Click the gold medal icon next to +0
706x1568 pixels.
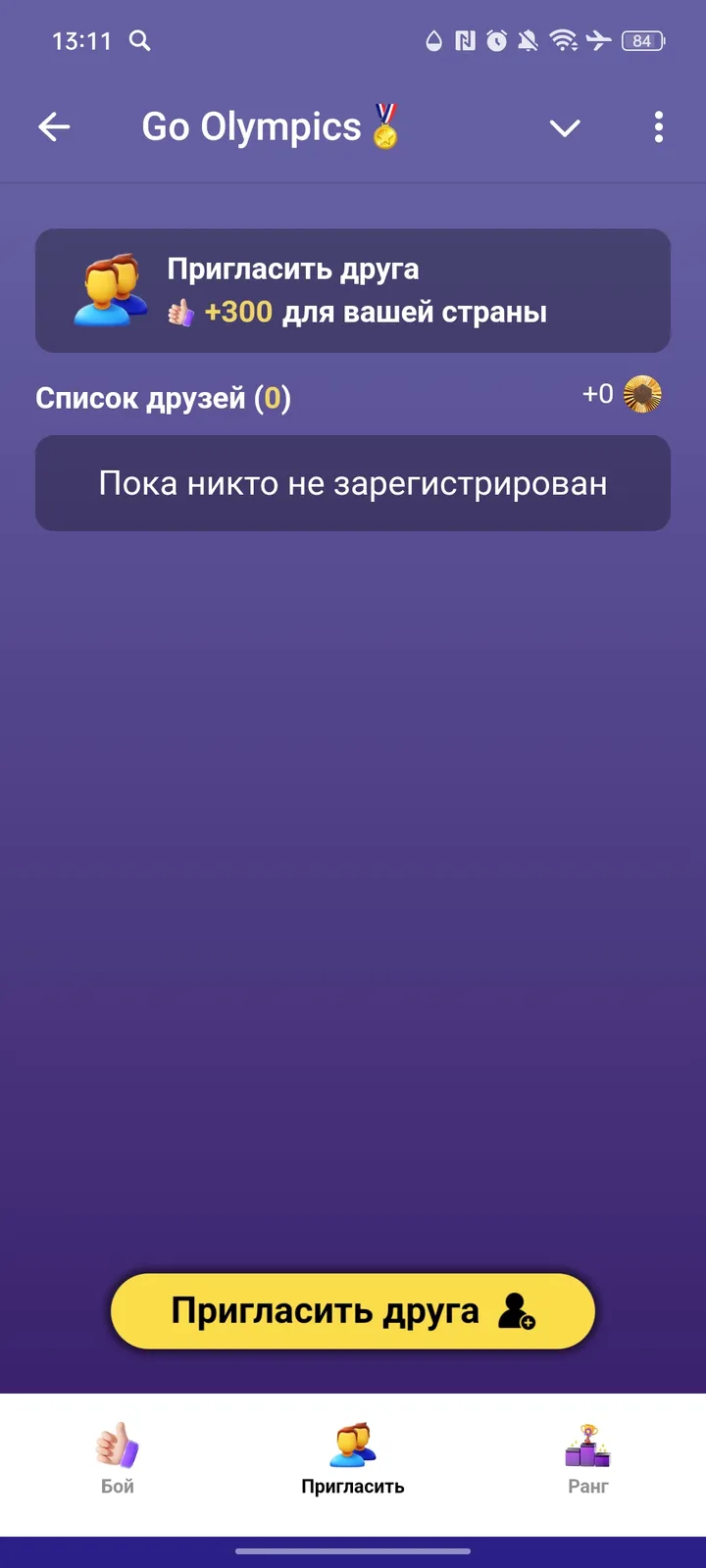tap(641, 394)
